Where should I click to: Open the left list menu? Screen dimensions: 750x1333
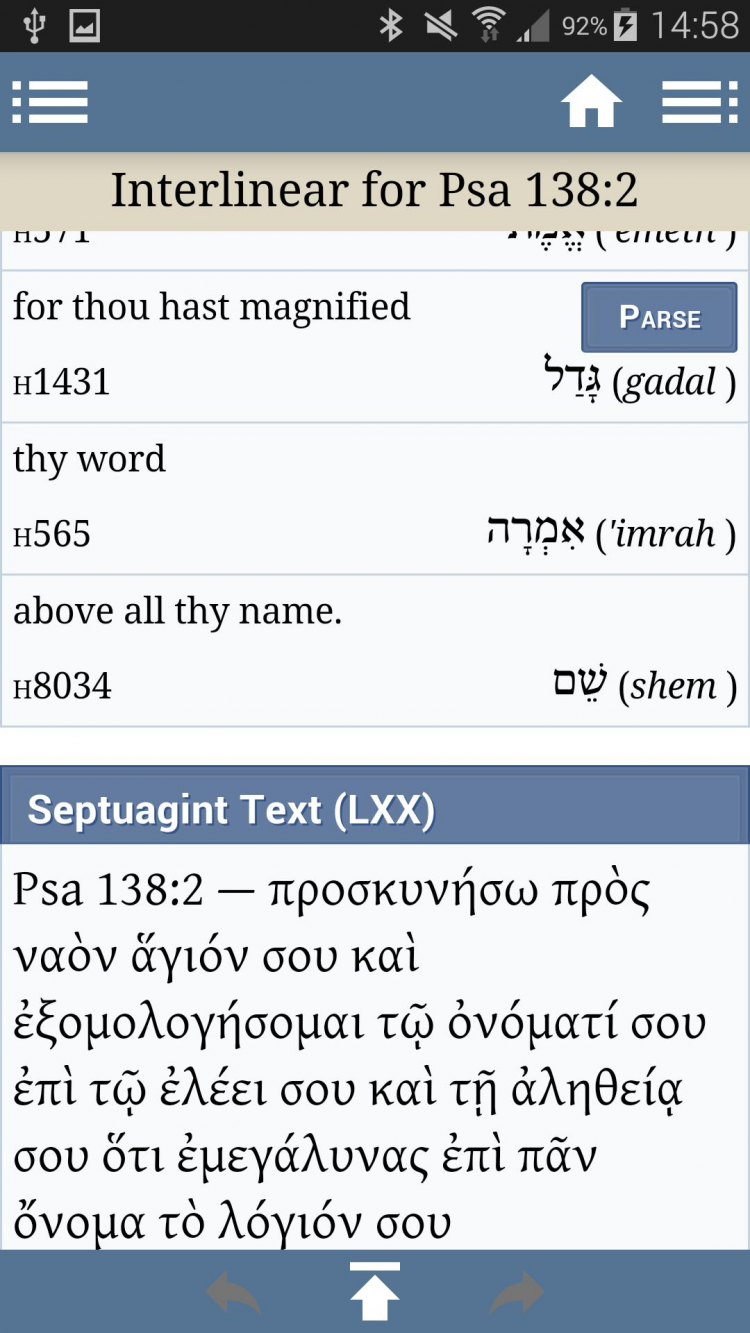(50, 102)
